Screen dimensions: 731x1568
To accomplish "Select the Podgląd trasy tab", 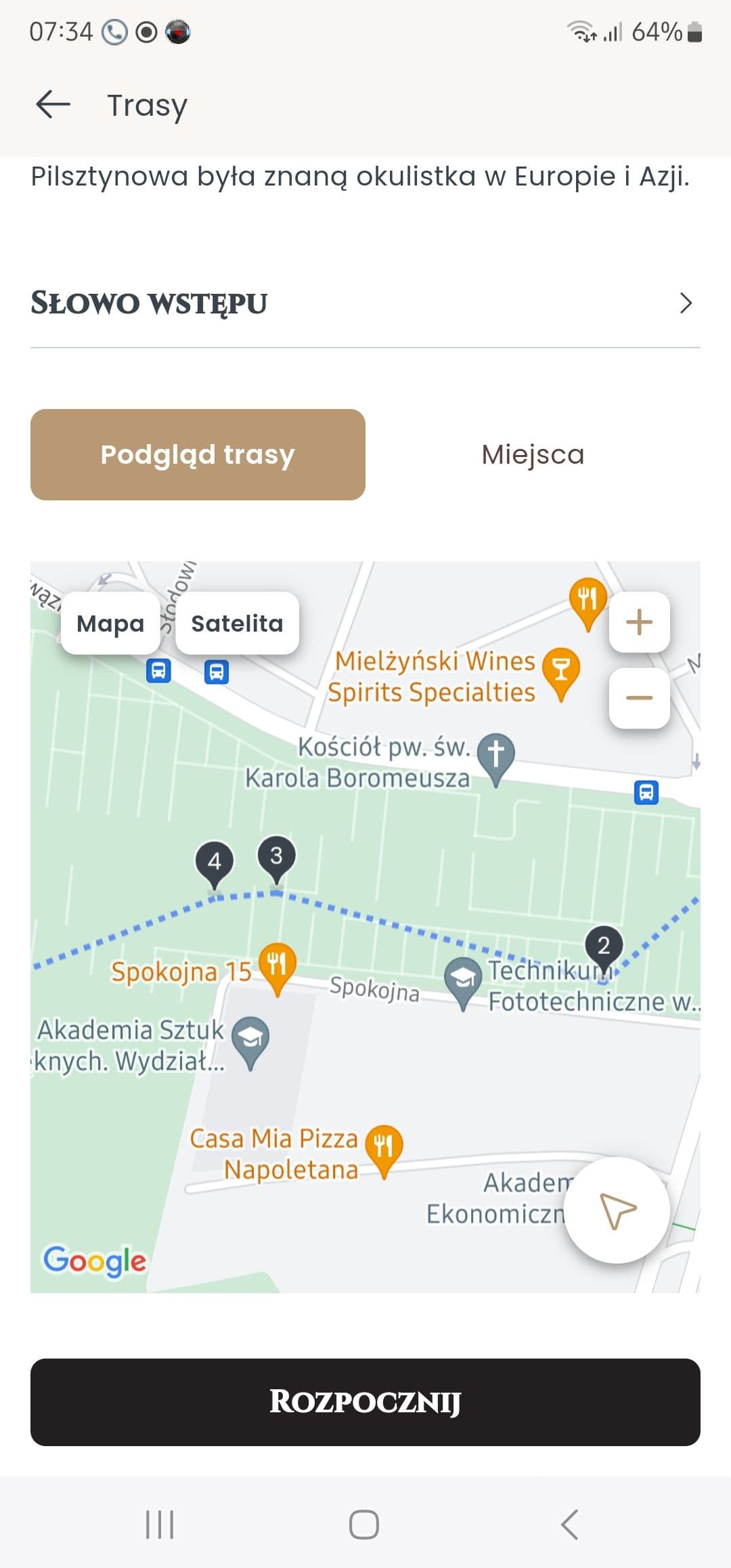I will point(198,454).
